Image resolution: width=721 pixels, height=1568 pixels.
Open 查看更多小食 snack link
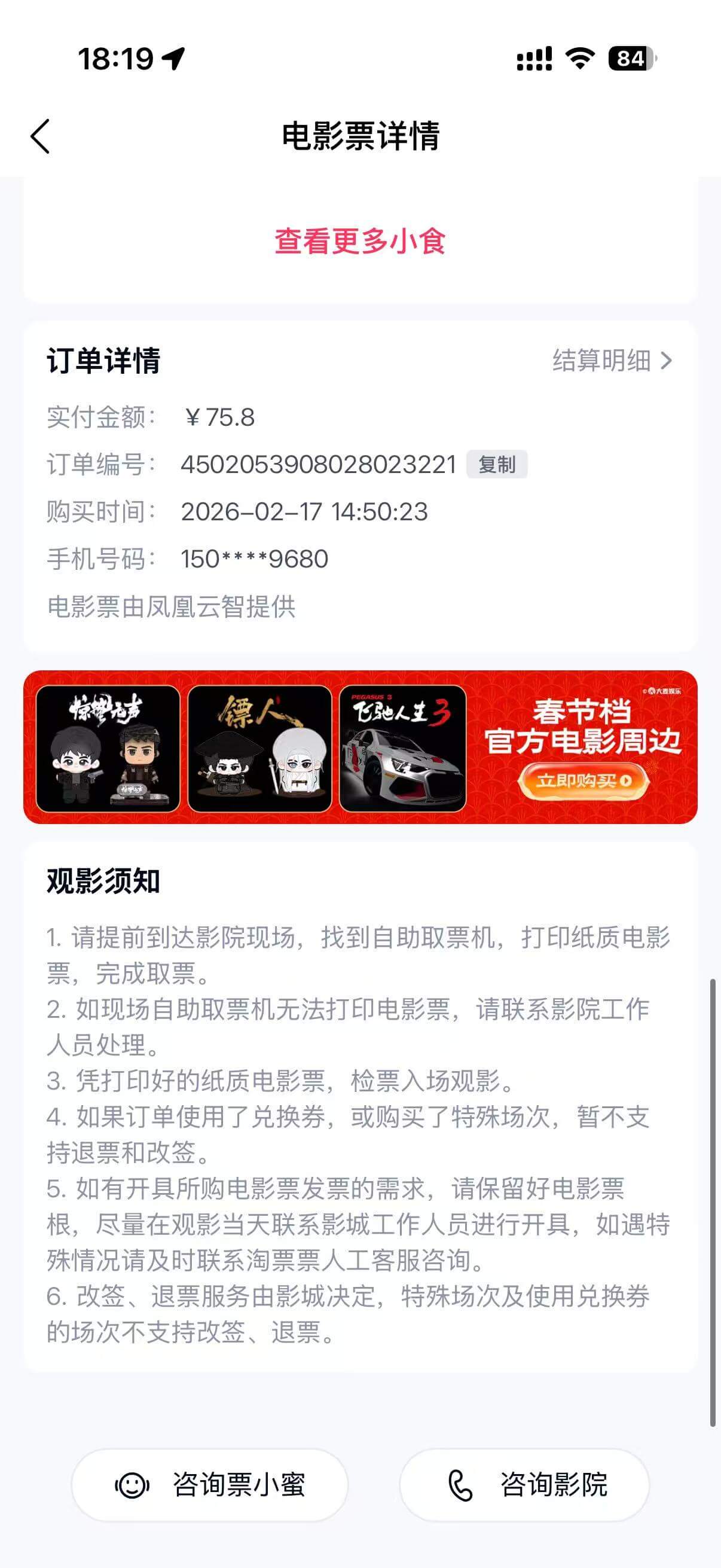pos(359,240)
